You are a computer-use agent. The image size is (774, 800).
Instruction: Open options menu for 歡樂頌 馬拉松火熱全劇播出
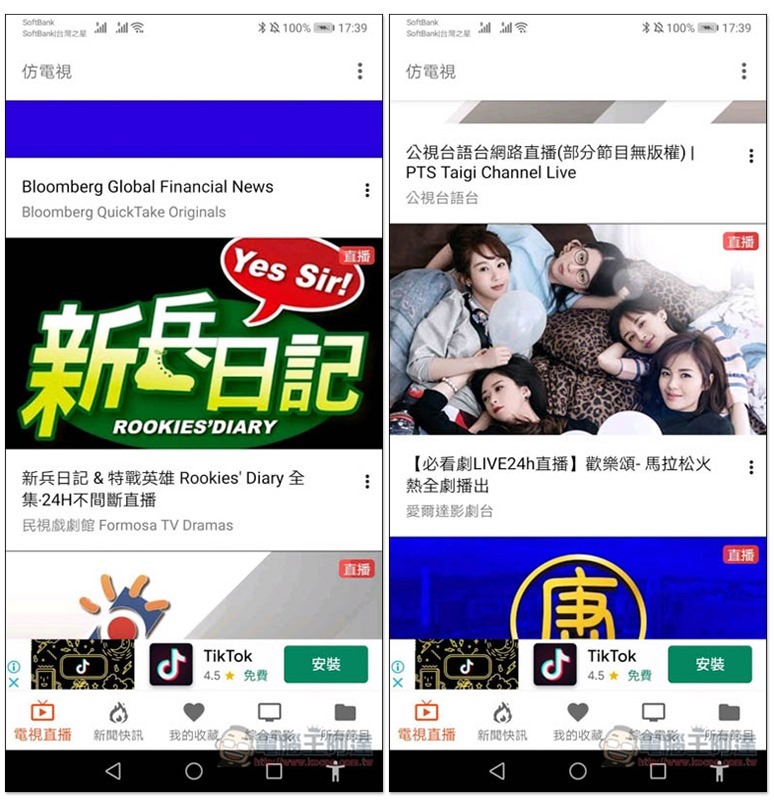751,467
